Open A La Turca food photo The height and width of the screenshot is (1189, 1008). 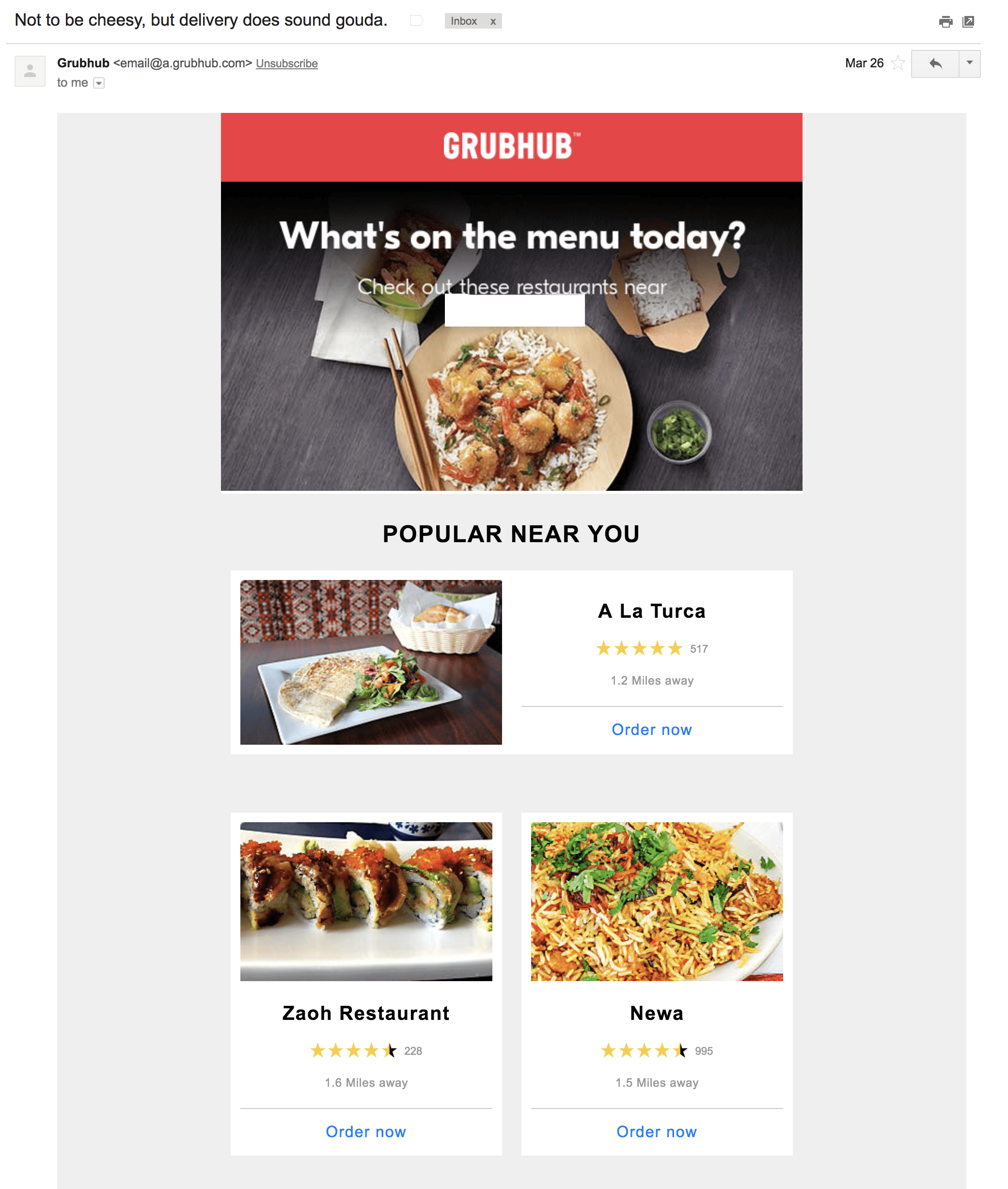[371, 662]
